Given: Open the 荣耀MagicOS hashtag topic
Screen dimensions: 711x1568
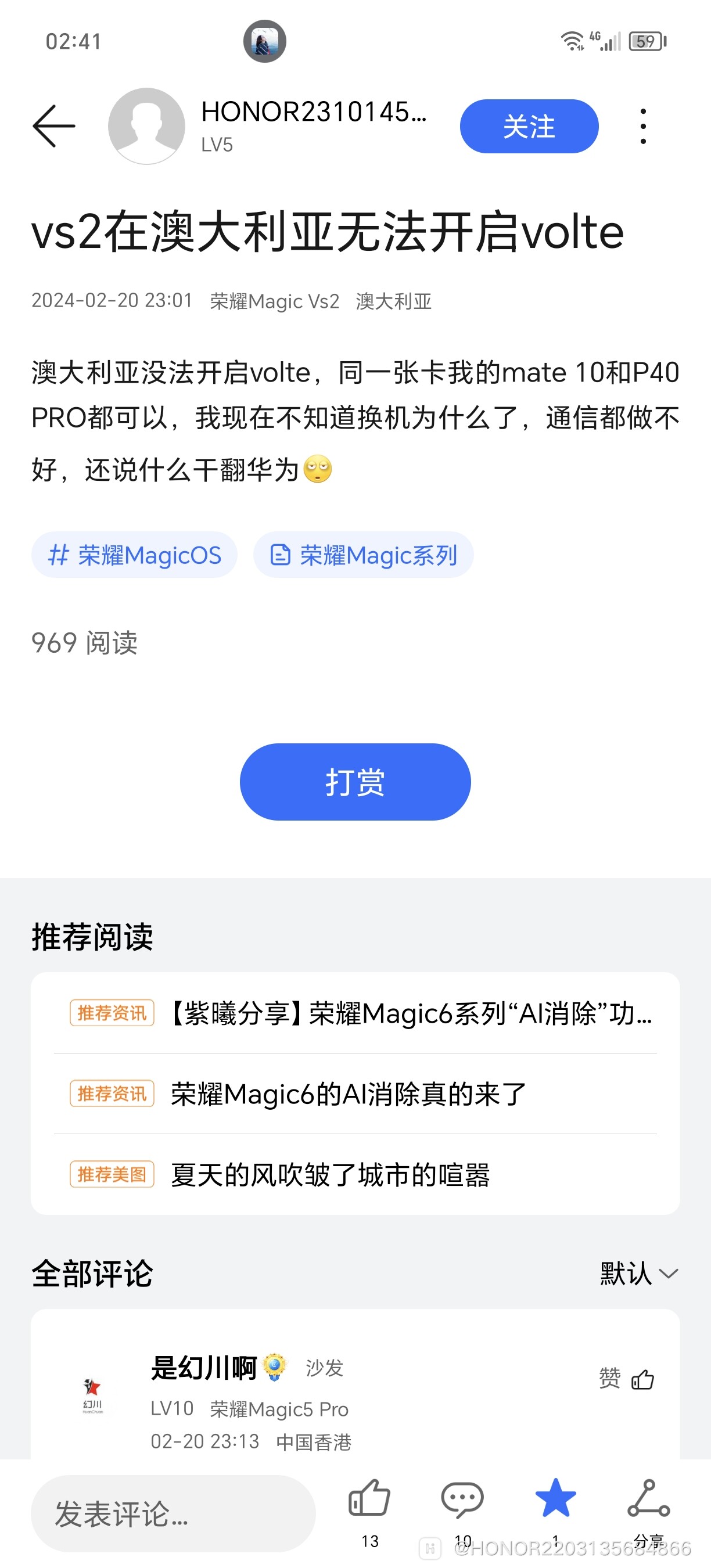Looking at the screenshot, I should coord(134,555).
